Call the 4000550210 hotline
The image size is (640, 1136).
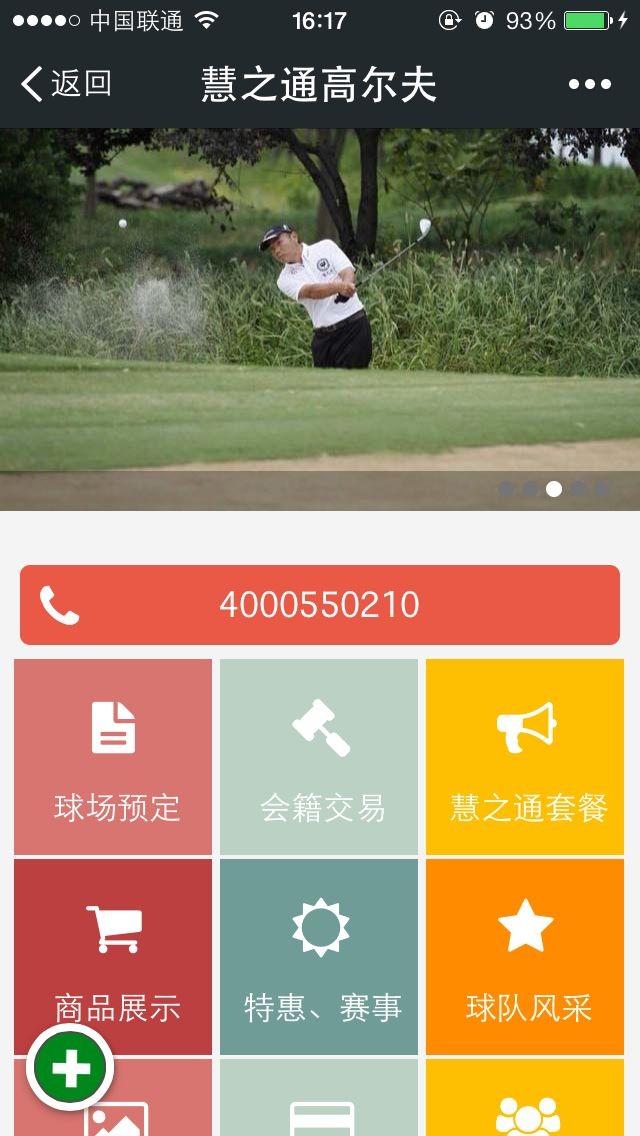pos(320,605)
